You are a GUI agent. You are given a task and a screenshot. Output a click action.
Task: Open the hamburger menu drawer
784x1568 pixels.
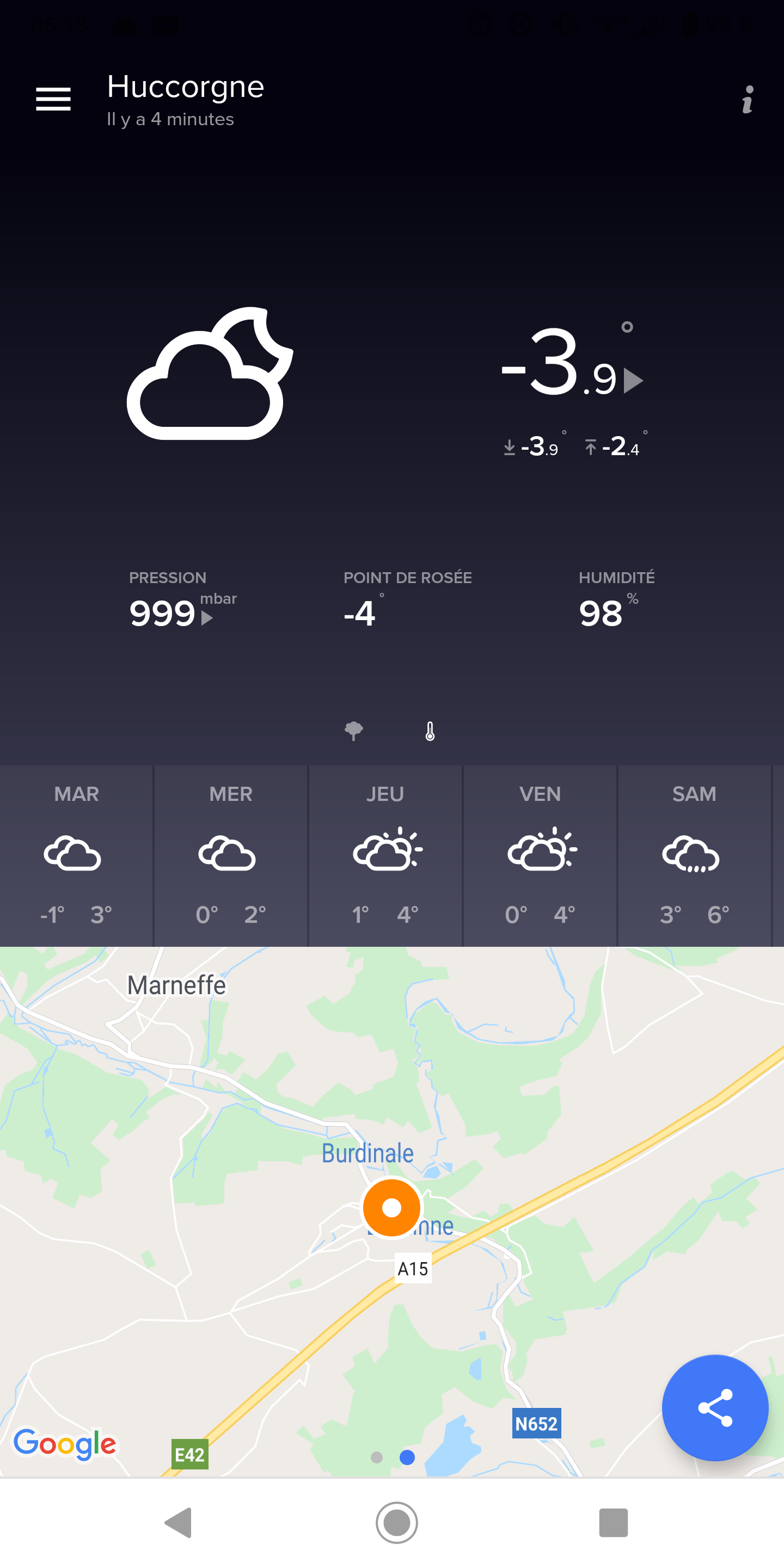point(53,99)
